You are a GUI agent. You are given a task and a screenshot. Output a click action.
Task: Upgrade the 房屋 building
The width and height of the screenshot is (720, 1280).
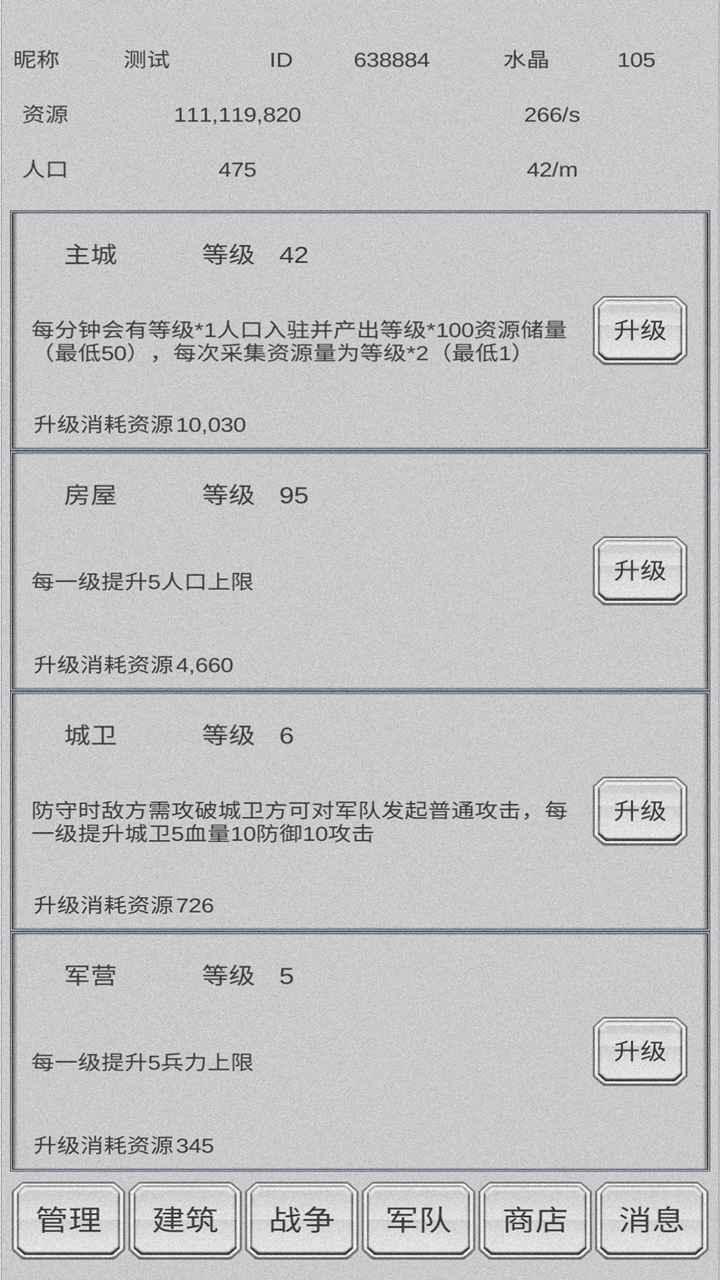point(640,573)
